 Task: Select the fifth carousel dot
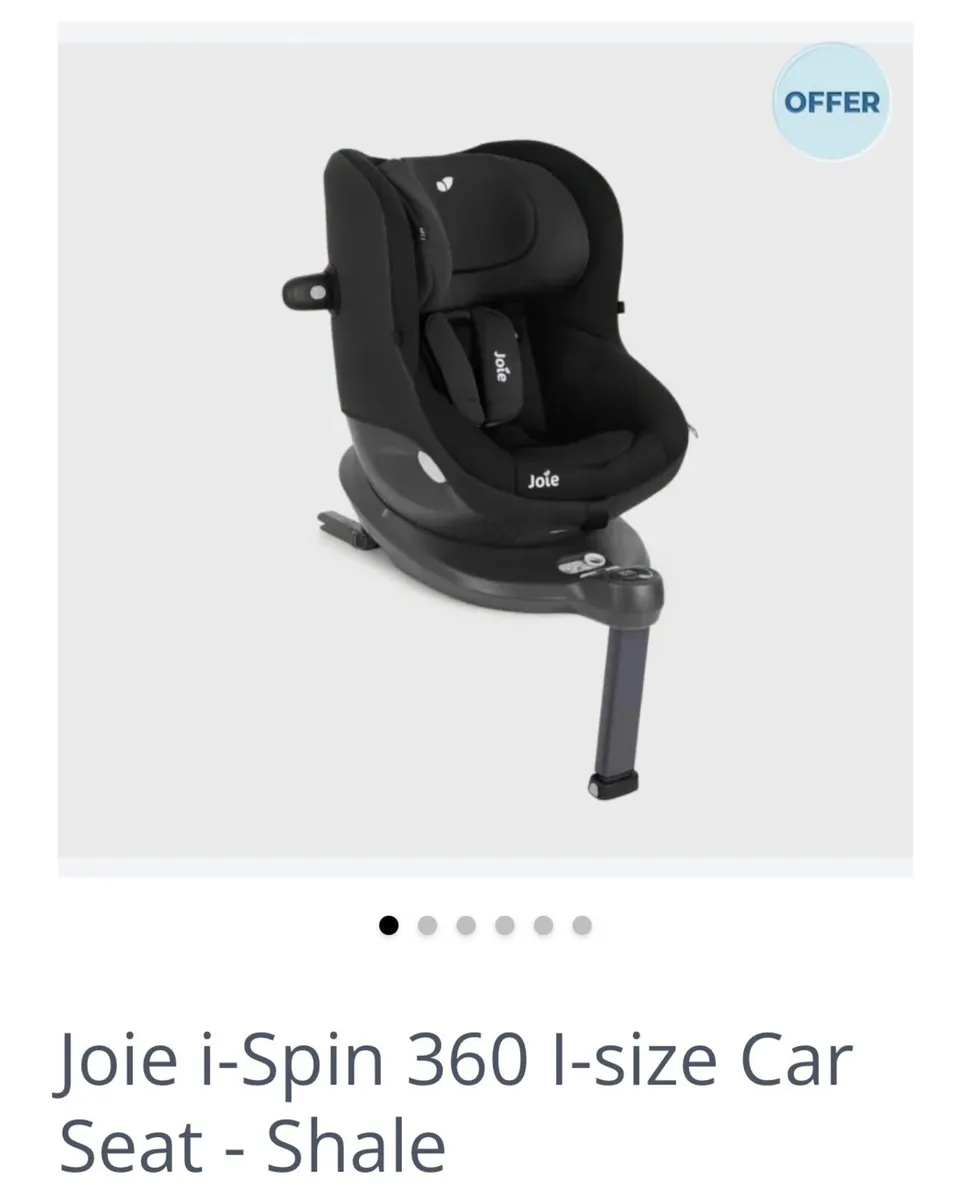[542, 925]
